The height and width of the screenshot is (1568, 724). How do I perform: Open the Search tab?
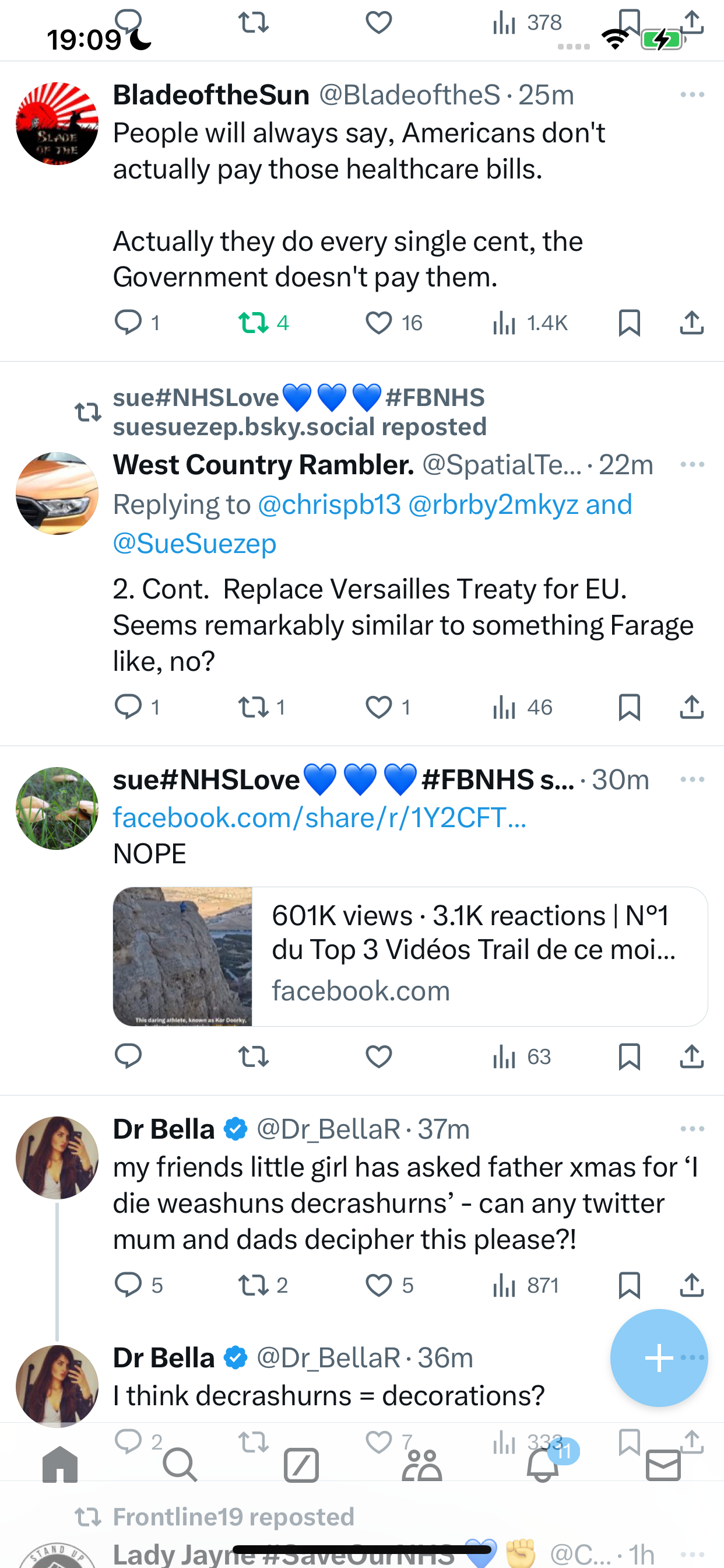[x=180, y=1465]
